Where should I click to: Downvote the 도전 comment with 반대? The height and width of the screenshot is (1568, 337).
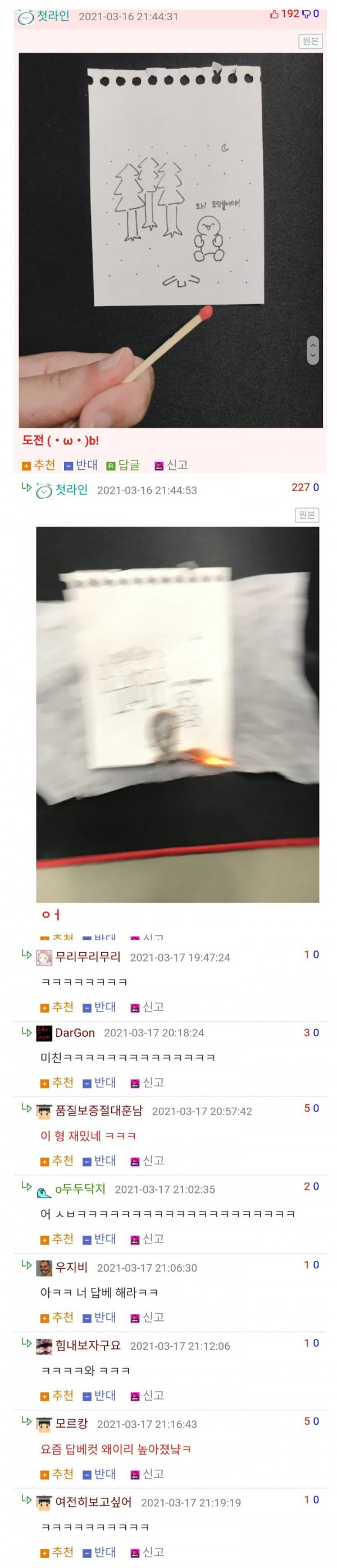81,465
